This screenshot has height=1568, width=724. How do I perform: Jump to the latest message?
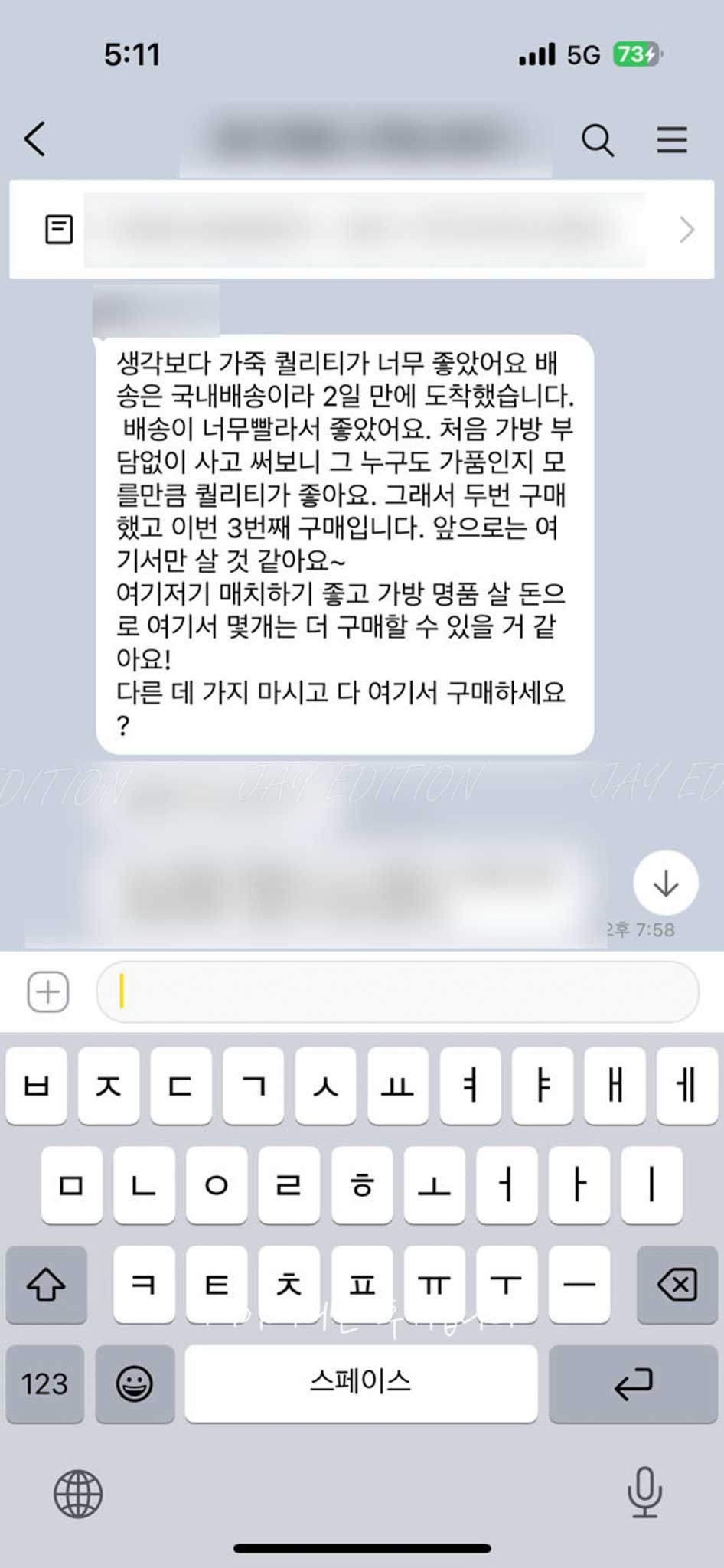click(665, 883)
